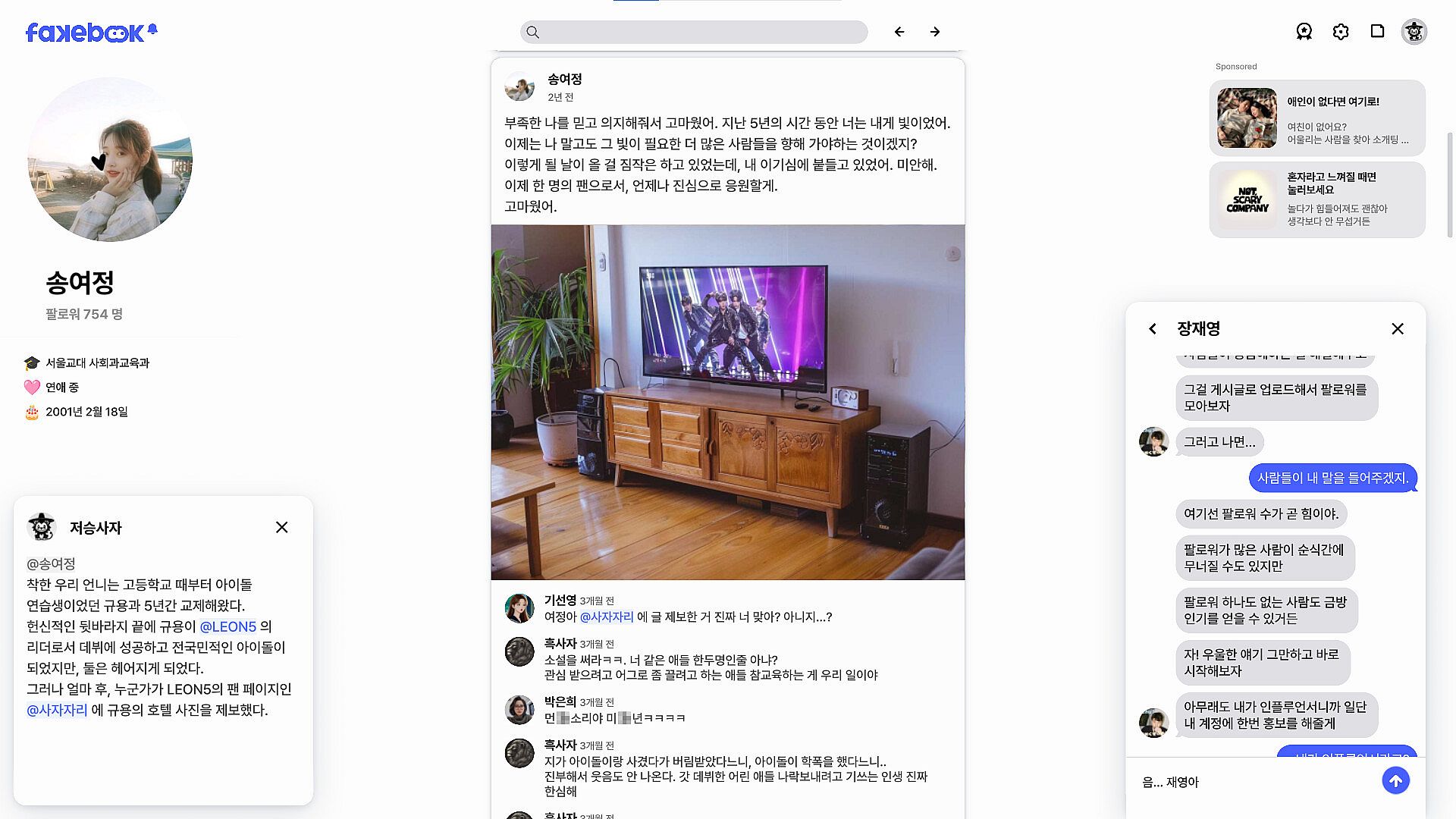1456x819 pixels.
Task: Focus the chat message input field
Action: pyautogui.click(x=1255, y=782)
